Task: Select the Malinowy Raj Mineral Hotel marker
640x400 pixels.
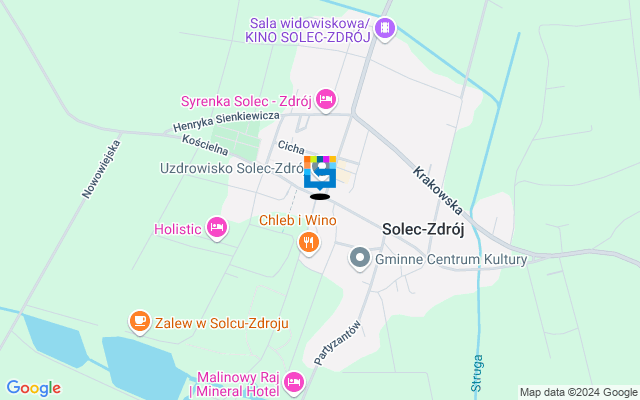Action: (294, 381)
